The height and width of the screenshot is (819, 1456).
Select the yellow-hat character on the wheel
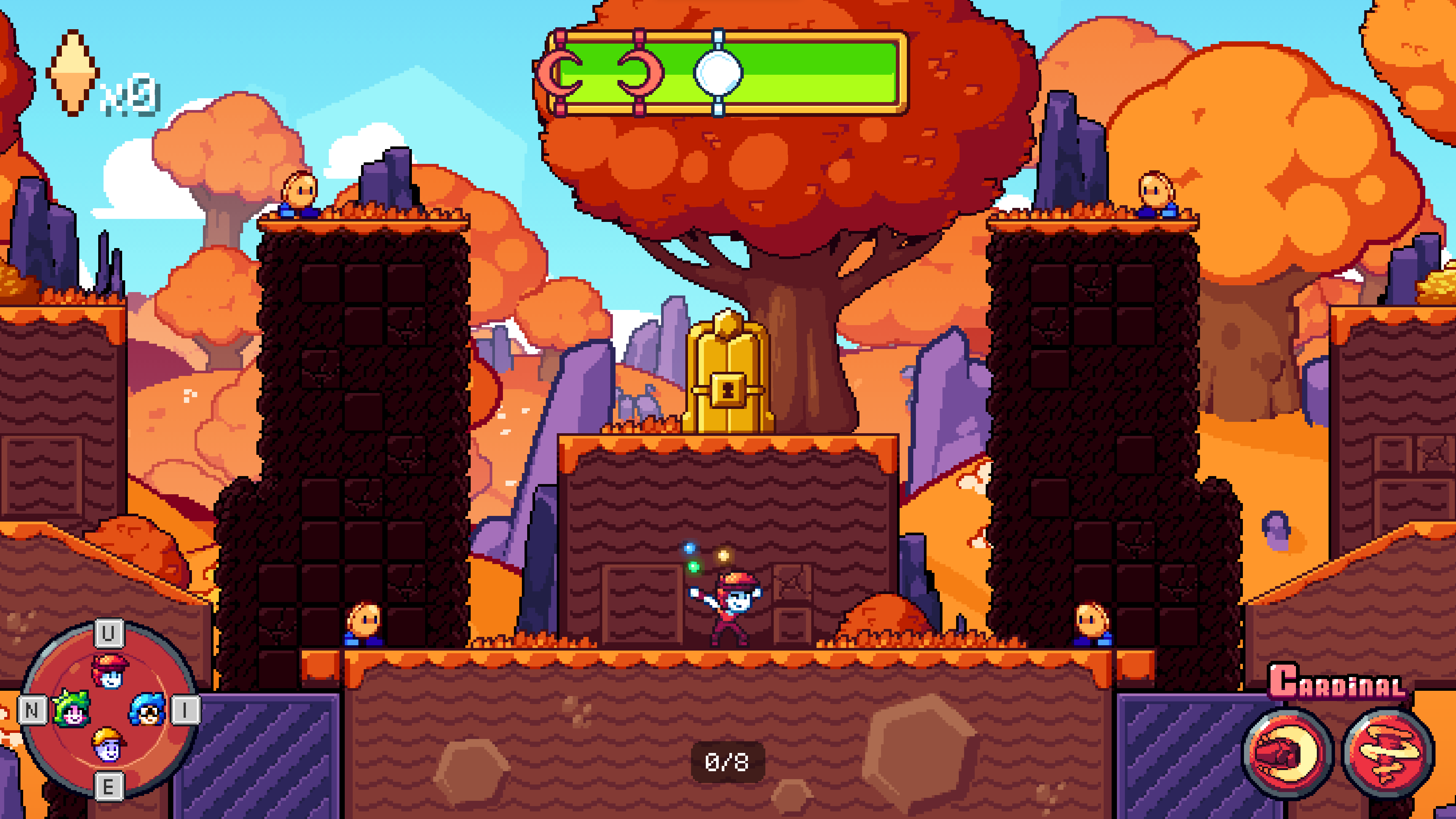[108, 745]
